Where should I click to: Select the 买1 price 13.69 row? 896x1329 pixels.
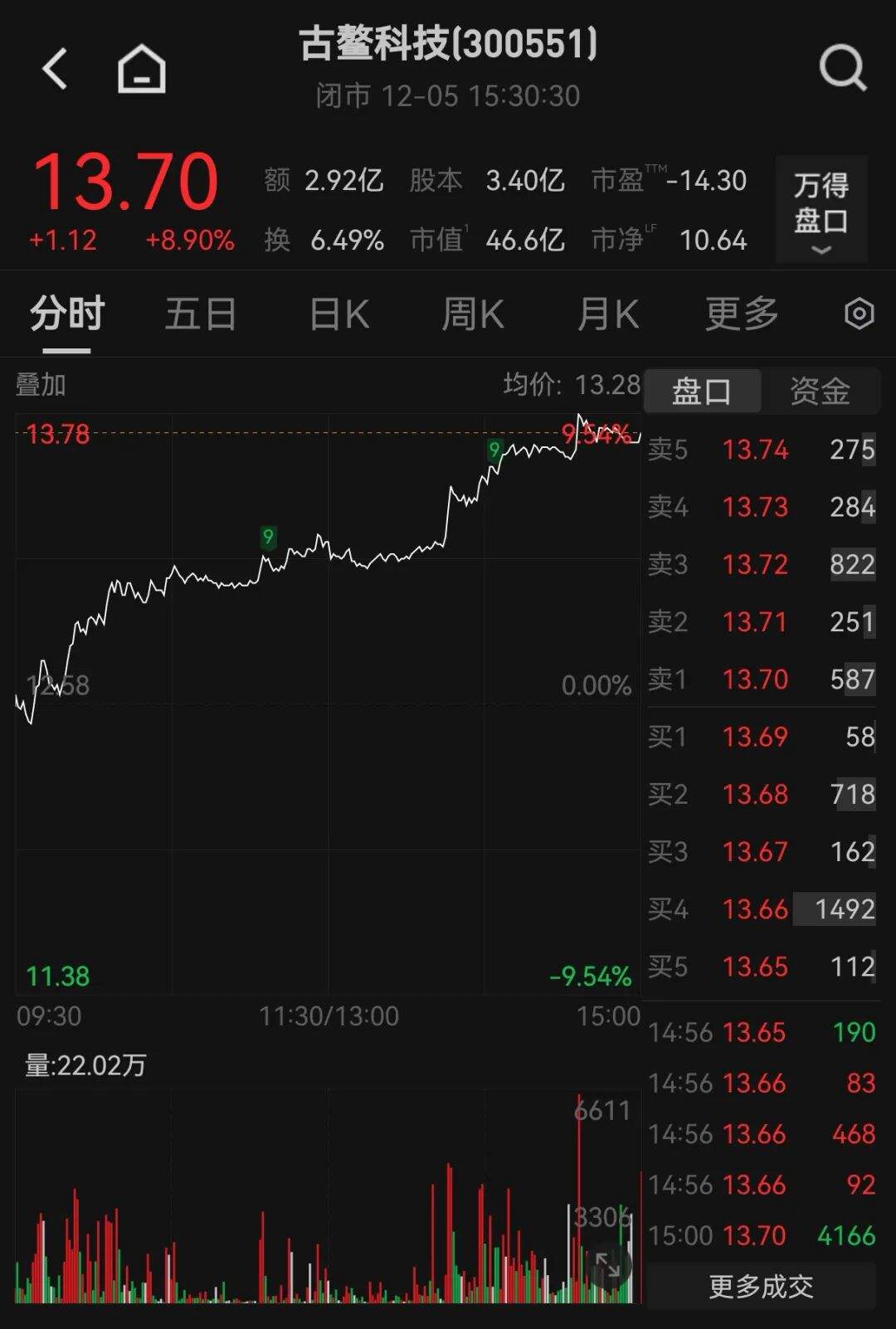click(759, 737)
